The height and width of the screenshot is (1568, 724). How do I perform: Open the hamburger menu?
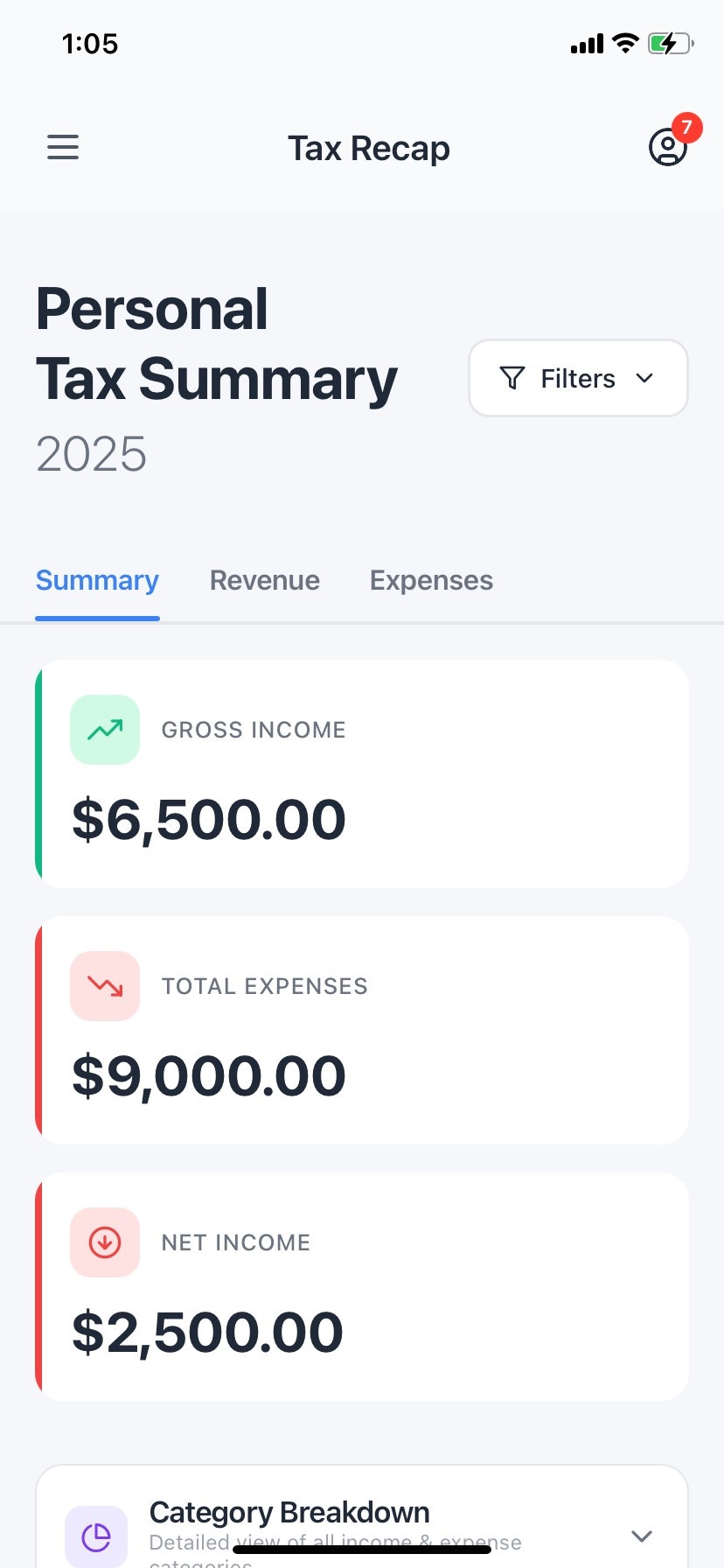pyautogui.click(x=63, y=147)
